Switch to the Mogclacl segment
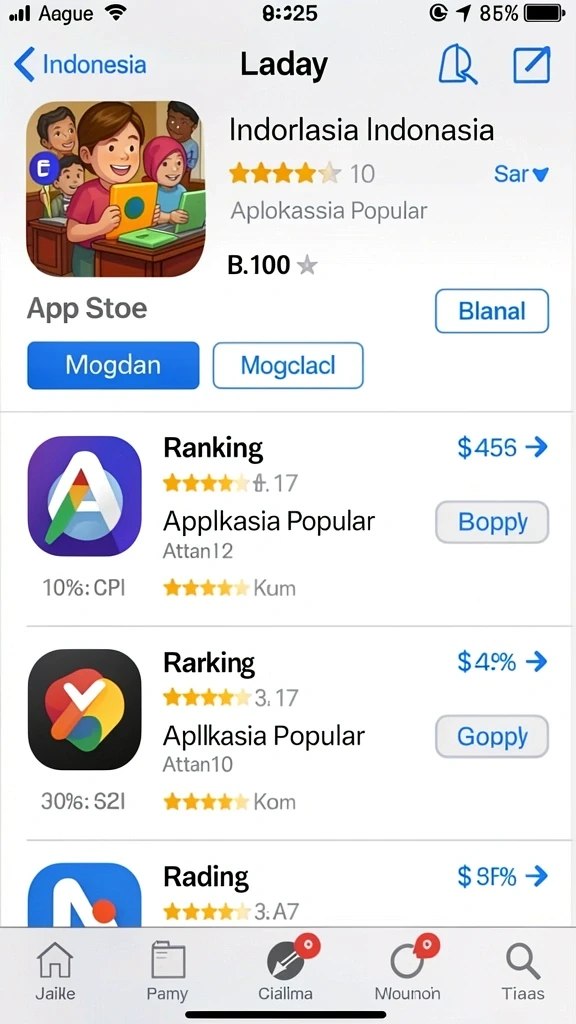This screenshot has height=1024, width=576. (x=288, y=366)
